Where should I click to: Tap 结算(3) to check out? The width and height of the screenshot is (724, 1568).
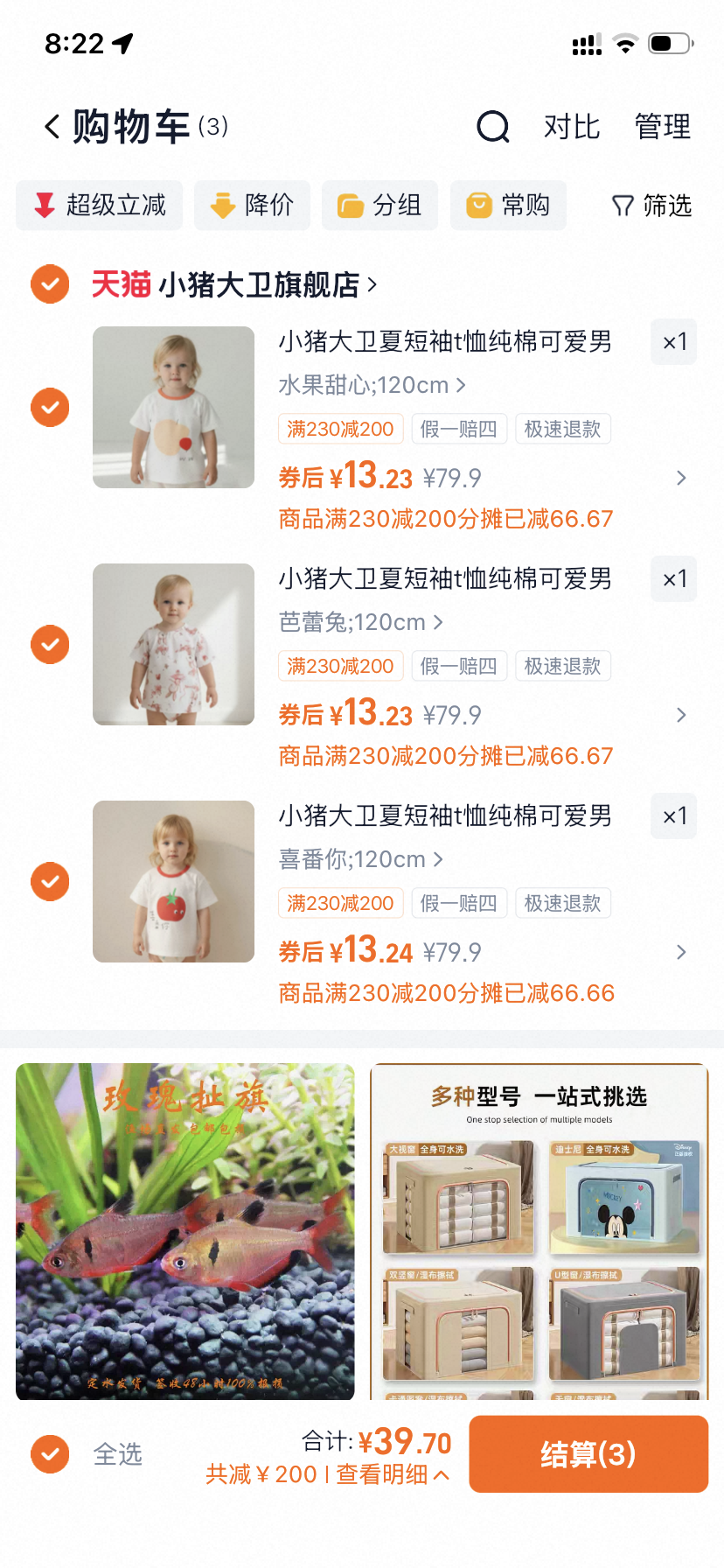click(588, 1454)
